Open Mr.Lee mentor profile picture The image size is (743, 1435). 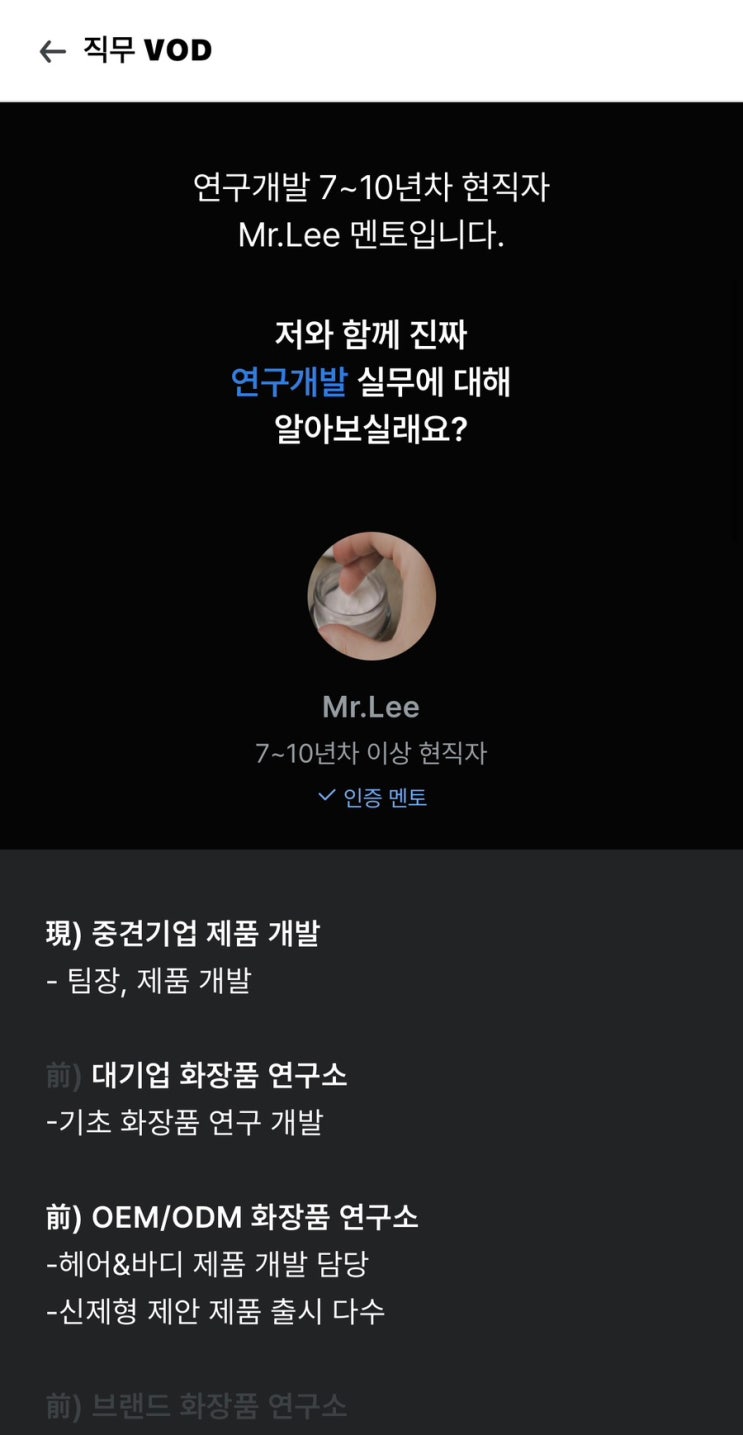371,596
